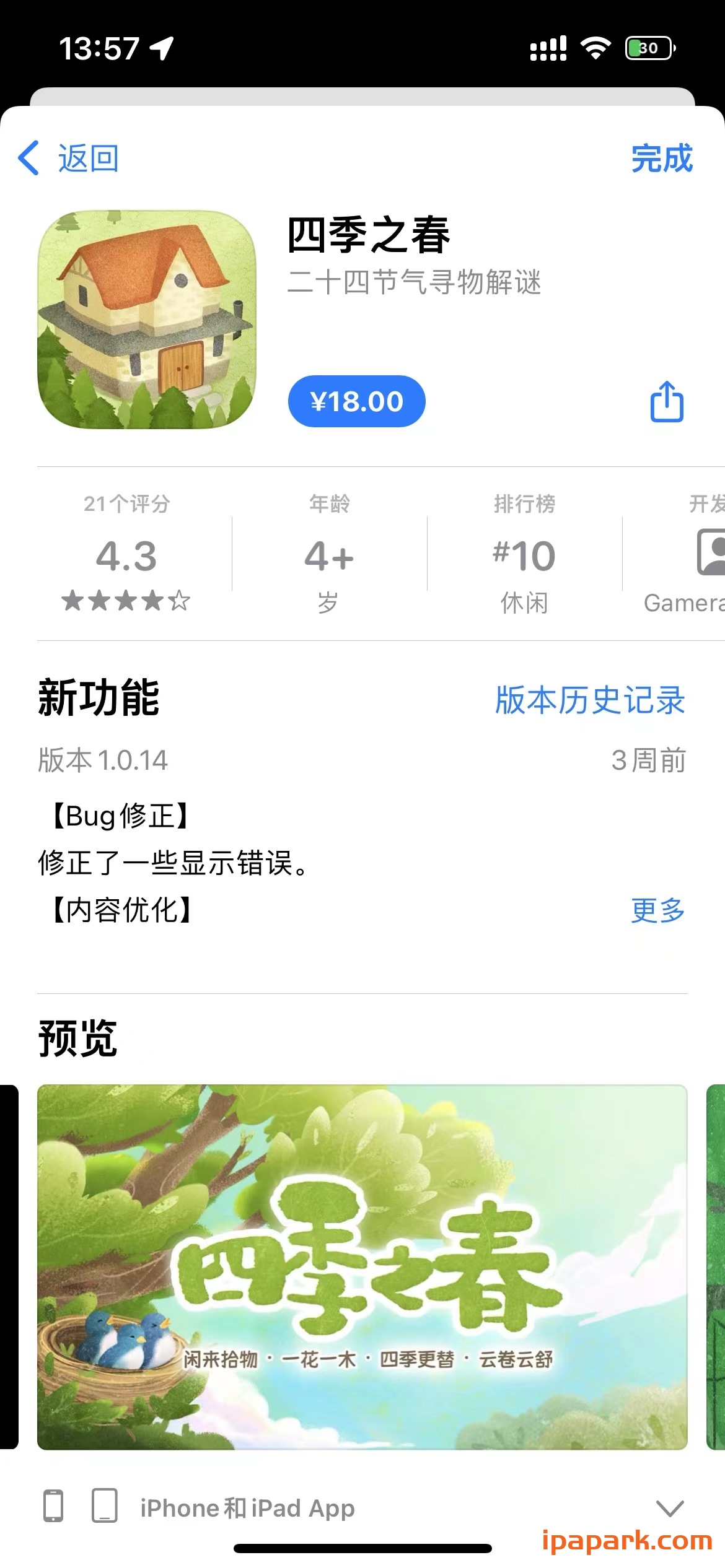The image size is (725, 1568).
Task: Tap the ¥18.00 purchase button
Action: tap(357, 401)
